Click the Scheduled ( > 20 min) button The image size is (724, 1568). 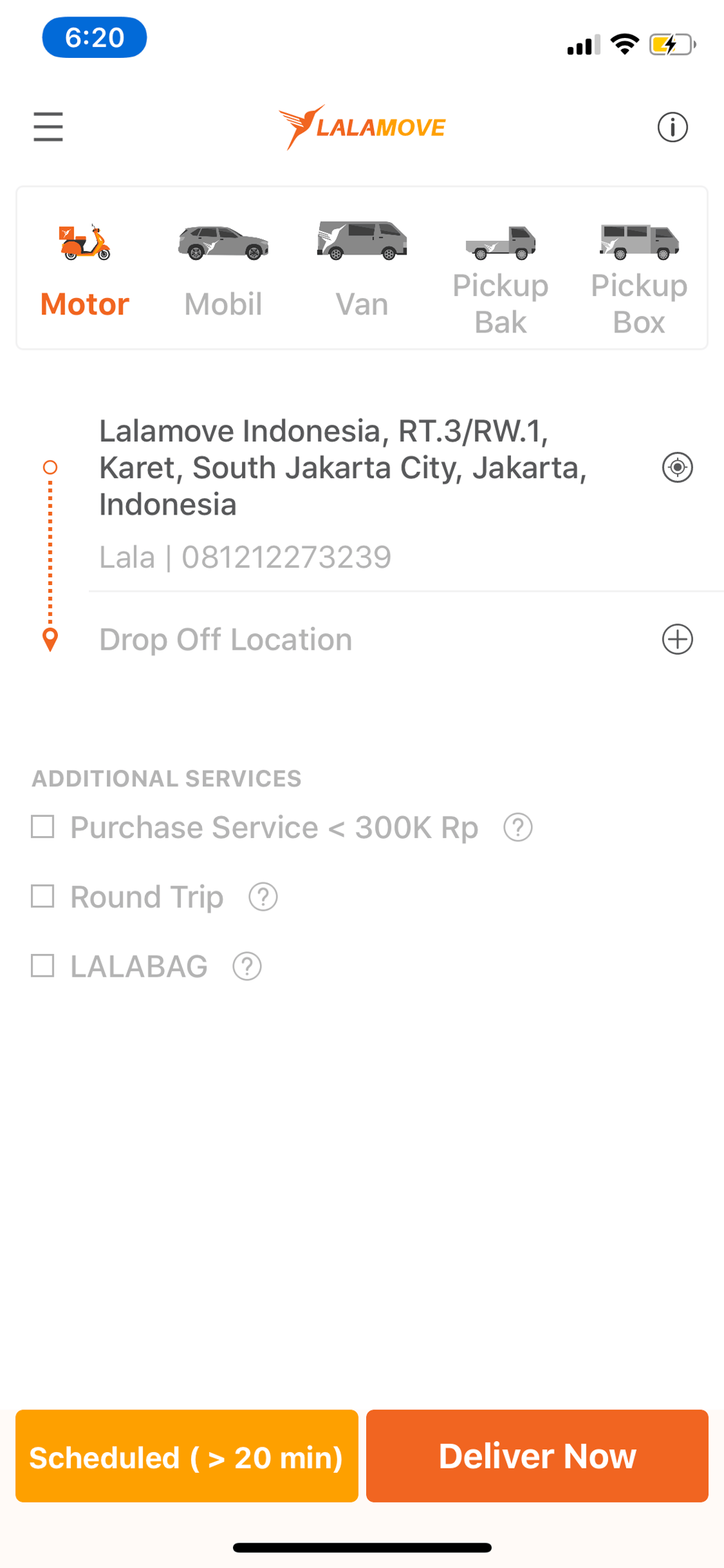(186, 1456)
